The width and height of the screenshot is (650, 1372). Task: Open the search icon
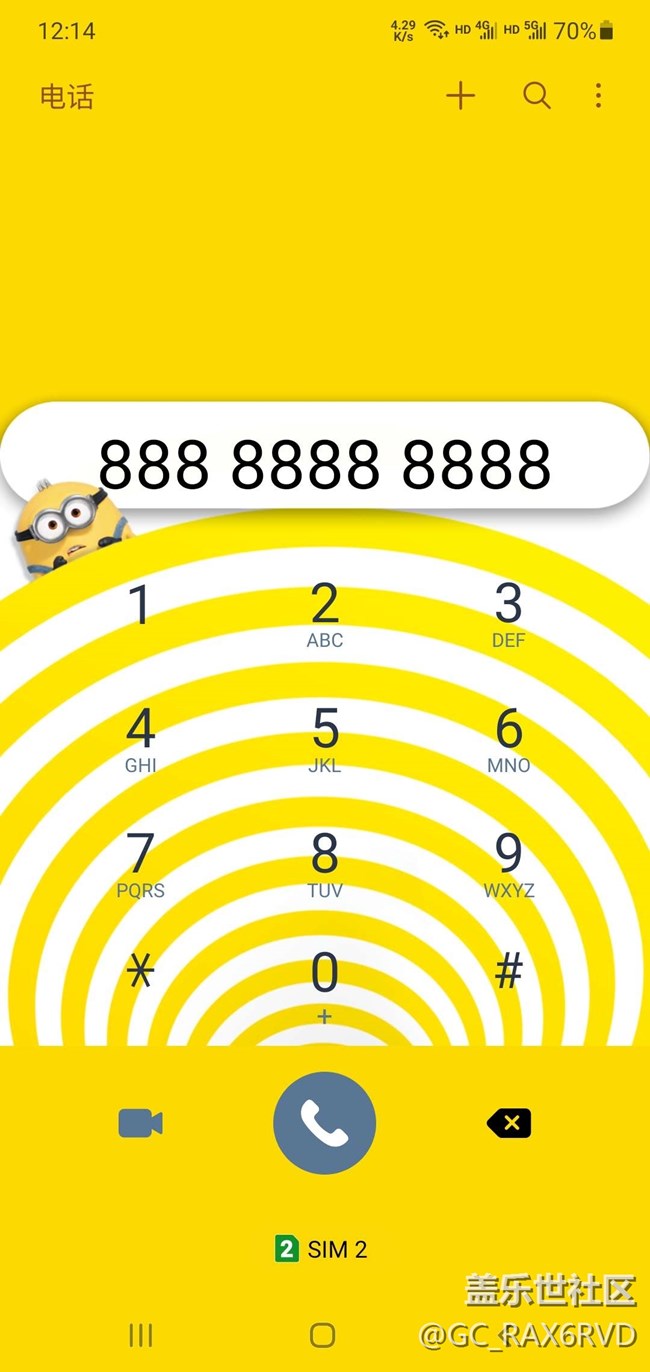point(537,96)
